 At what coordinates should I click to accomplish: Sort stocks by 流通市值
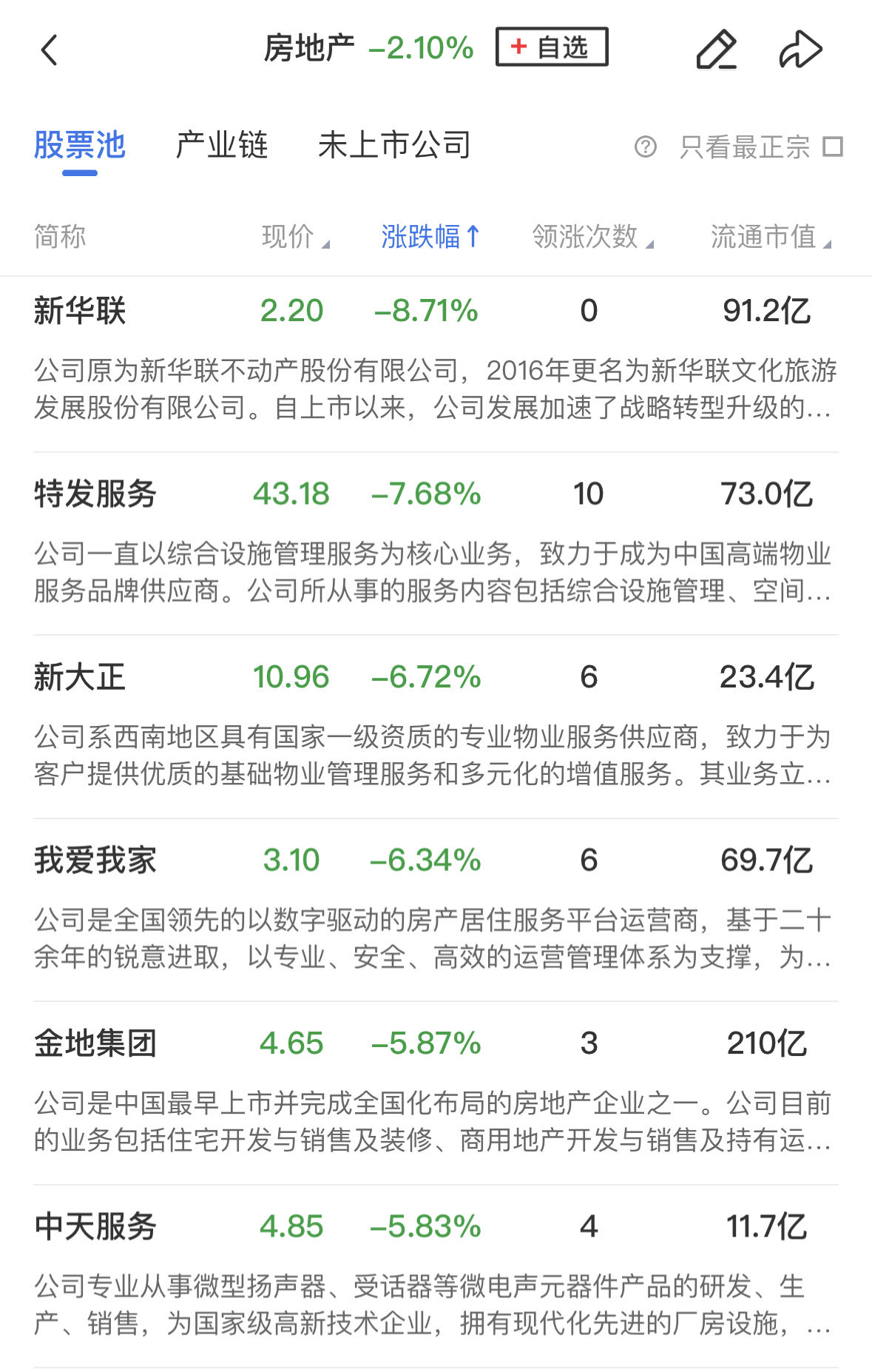[769, 237]
